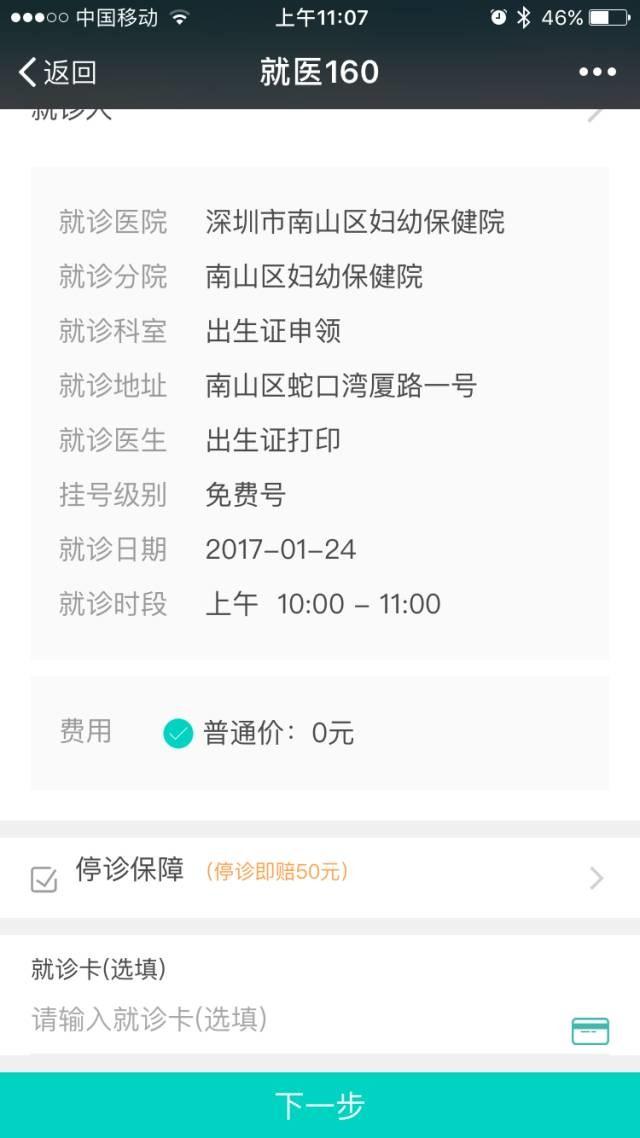Tap the card icon beside 就诊卡 field
Viewport: 640px width, 1138px height.
(x=590, y=1030)
